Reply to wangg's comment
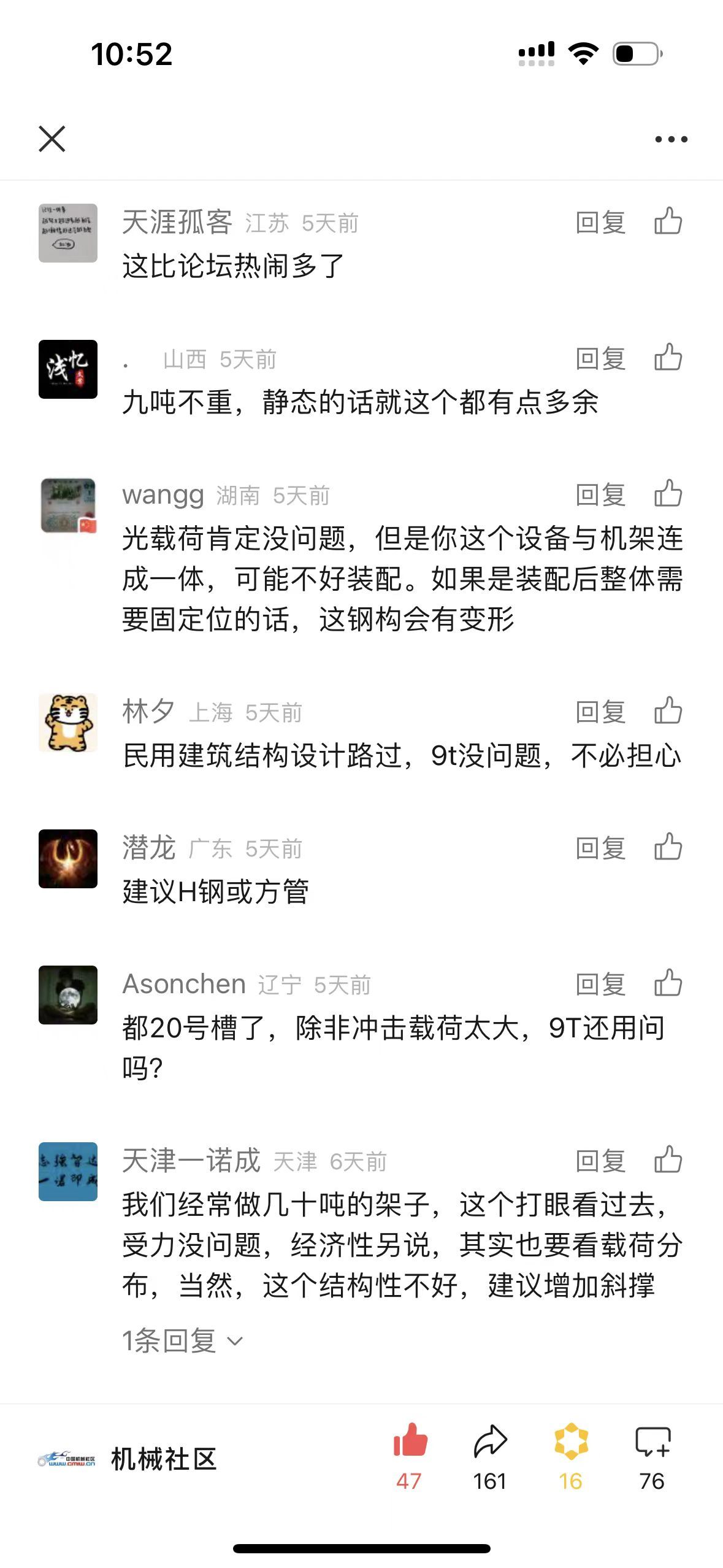Viewport: 723px width, 1568px height. (x=600, y=494)
